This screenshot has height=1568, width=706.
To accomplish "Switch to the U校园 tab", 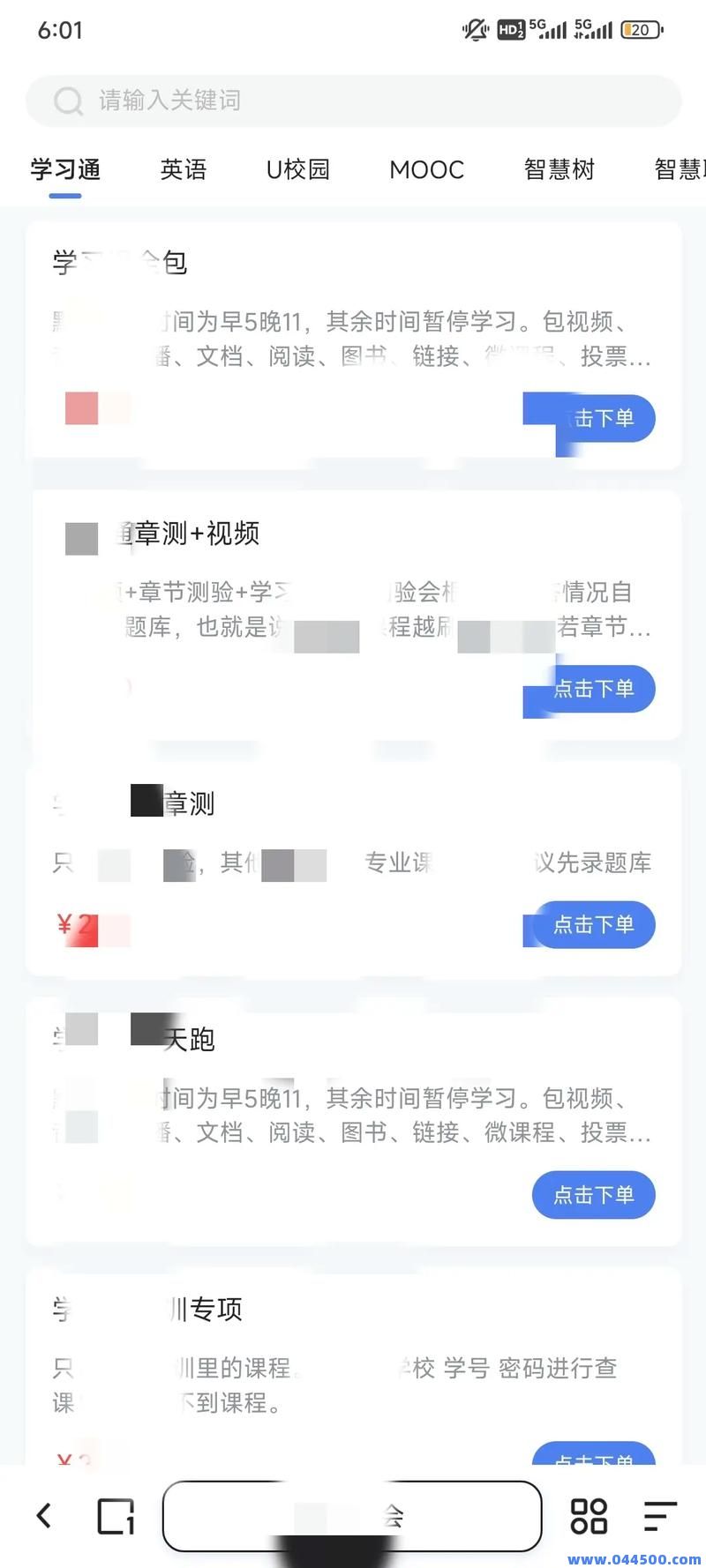I will (298, 169).
